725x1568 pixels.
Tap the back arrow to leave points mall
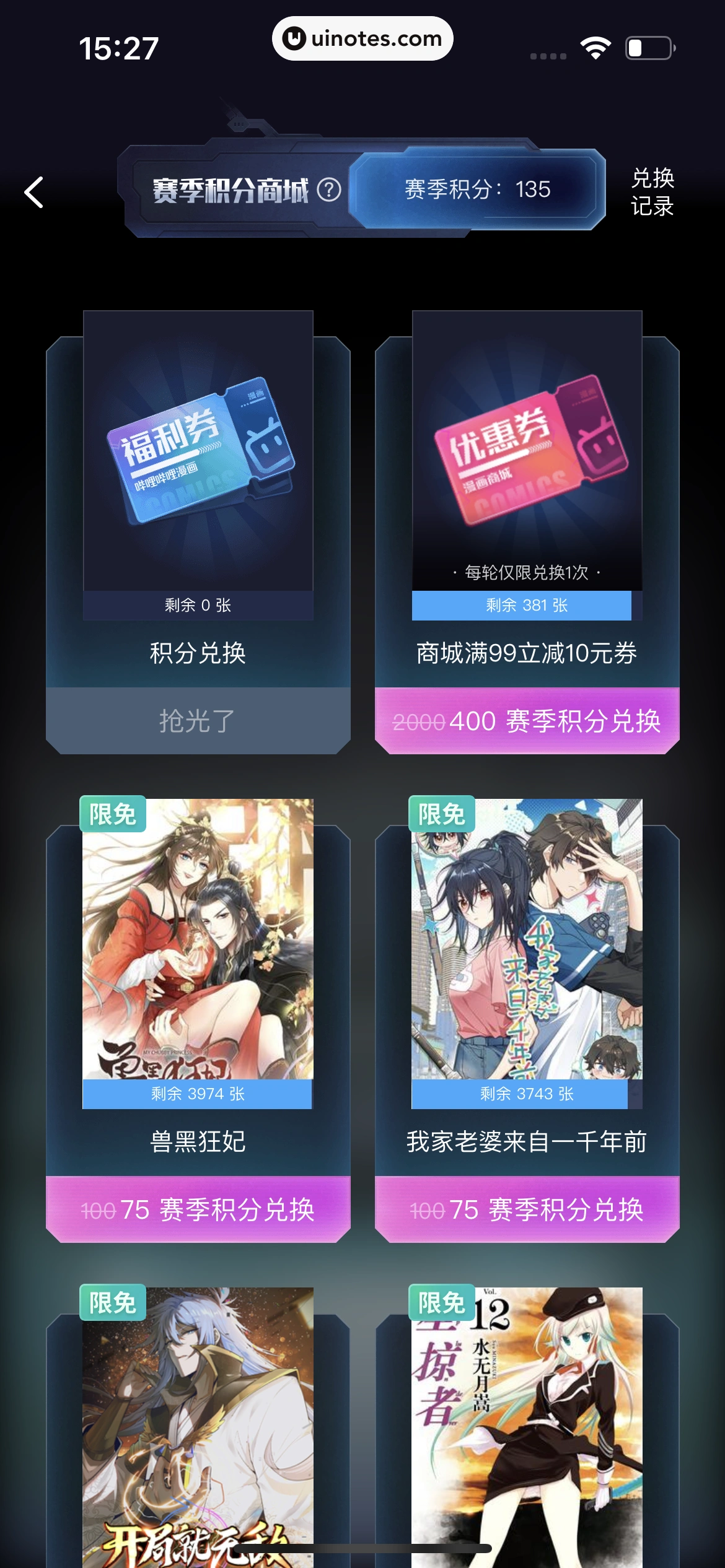(x=34, y=193)
